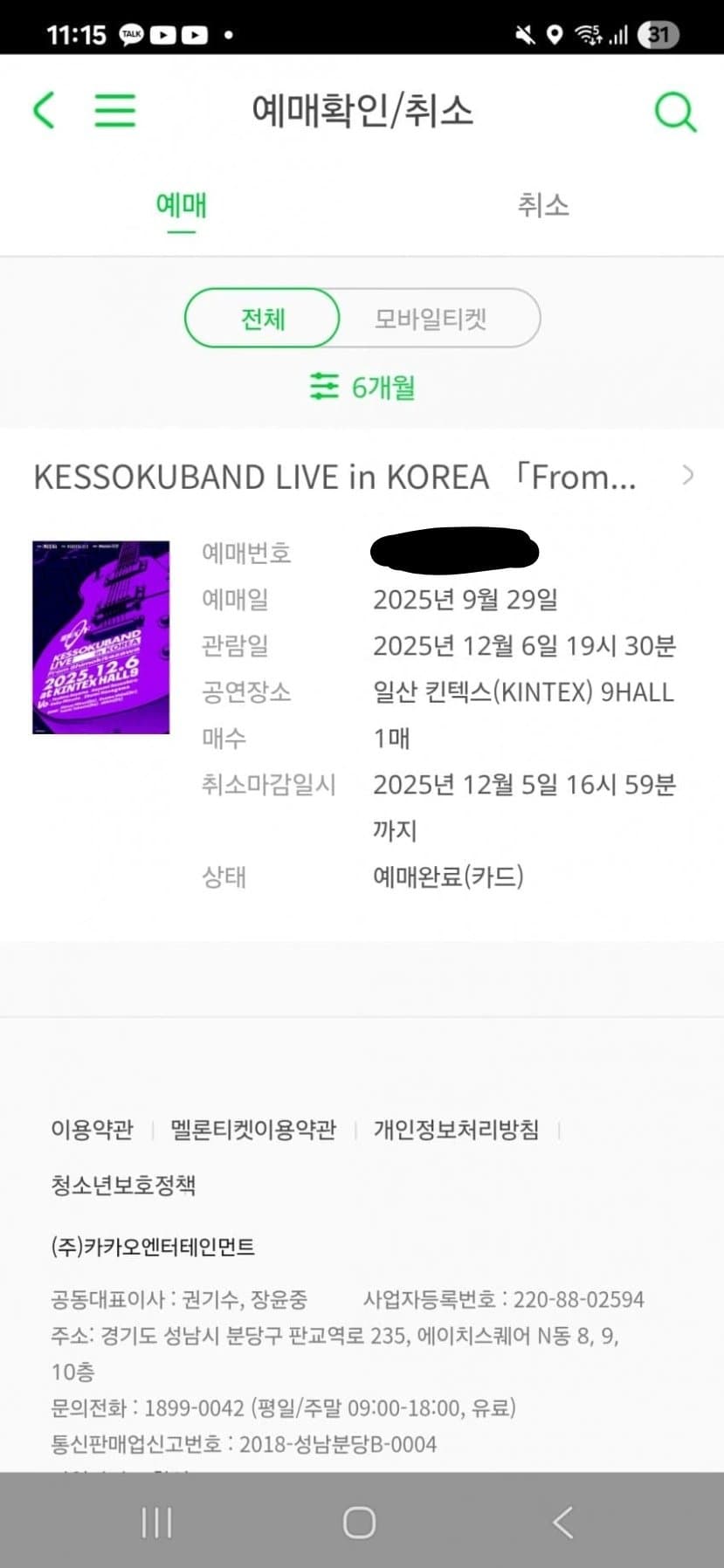724x1568 pixels.
Task: View the 개인정보처리방침 link
Action: coord(456,1130)
